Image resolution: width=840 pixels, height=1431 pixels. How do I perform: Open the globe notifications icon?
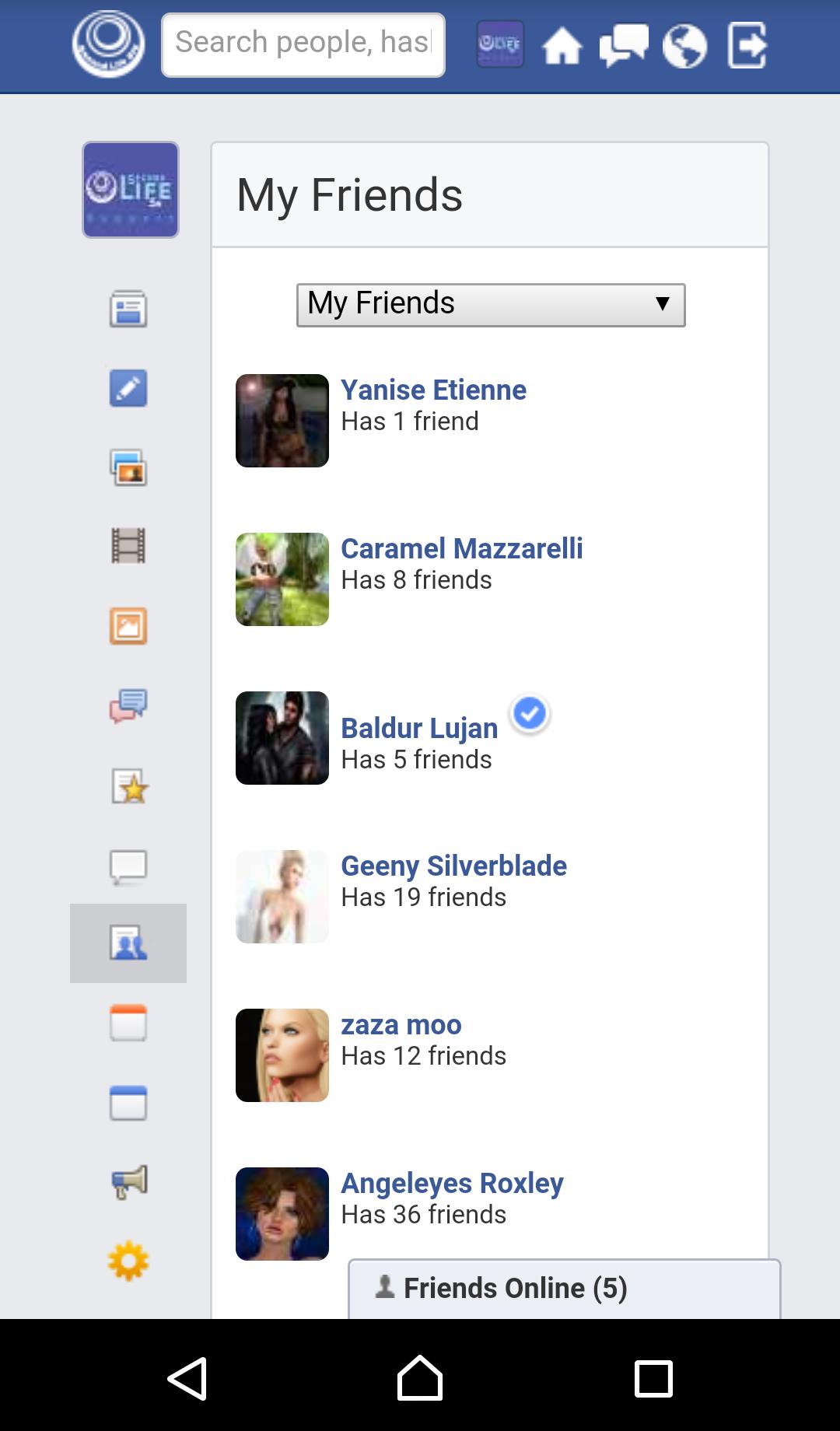tap(684, 46)
